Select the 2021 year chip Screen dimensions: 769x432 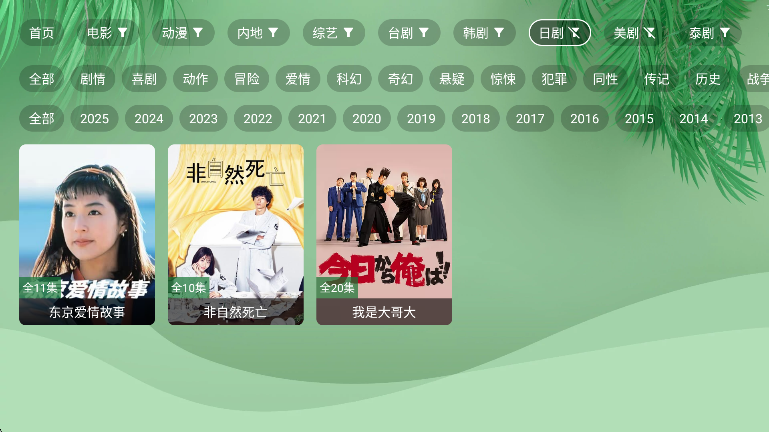click(312, 118)
